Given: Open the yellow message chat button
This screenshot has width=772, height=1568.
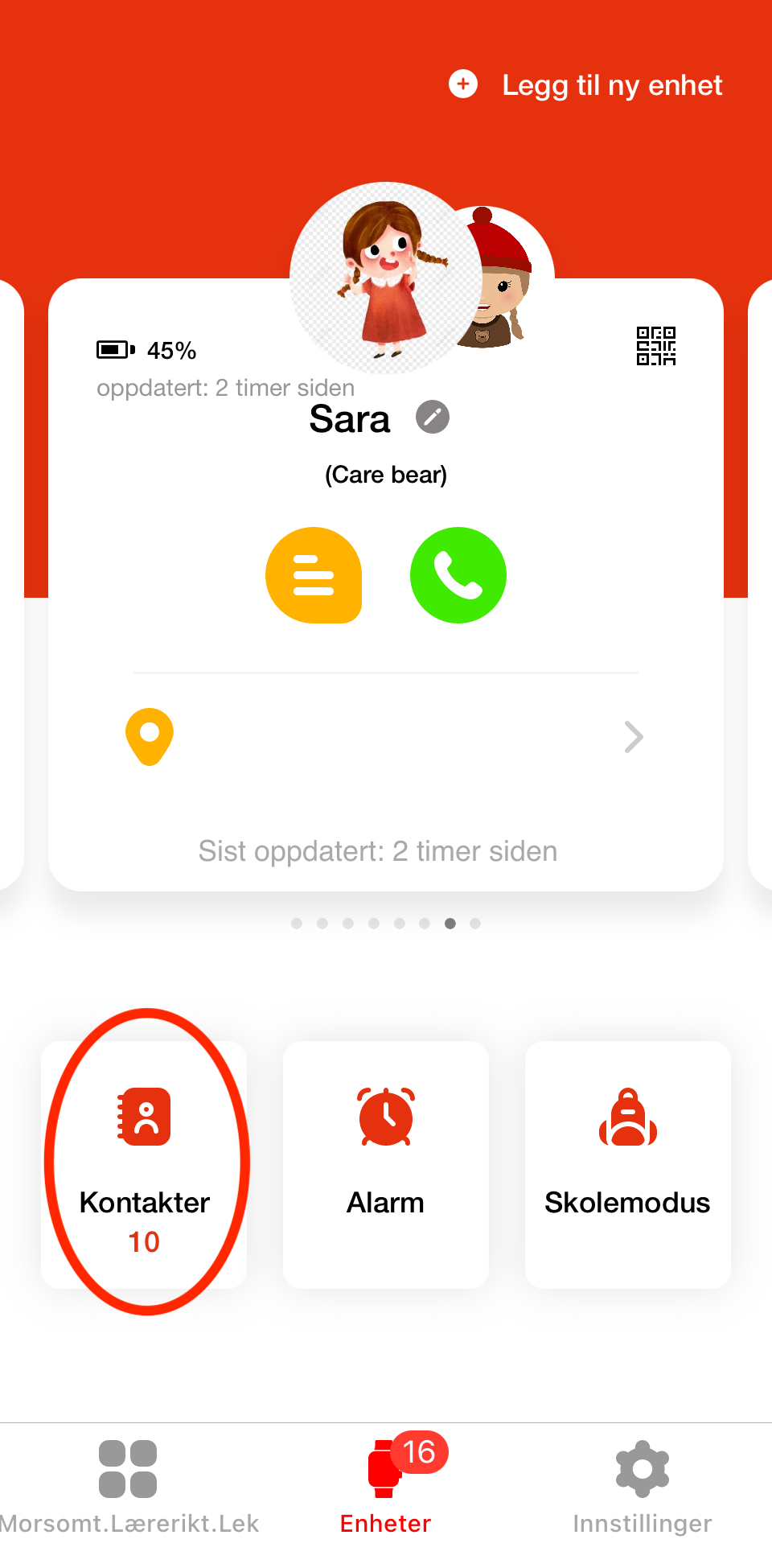Looking at the screenshot, I should pos(314,575).
